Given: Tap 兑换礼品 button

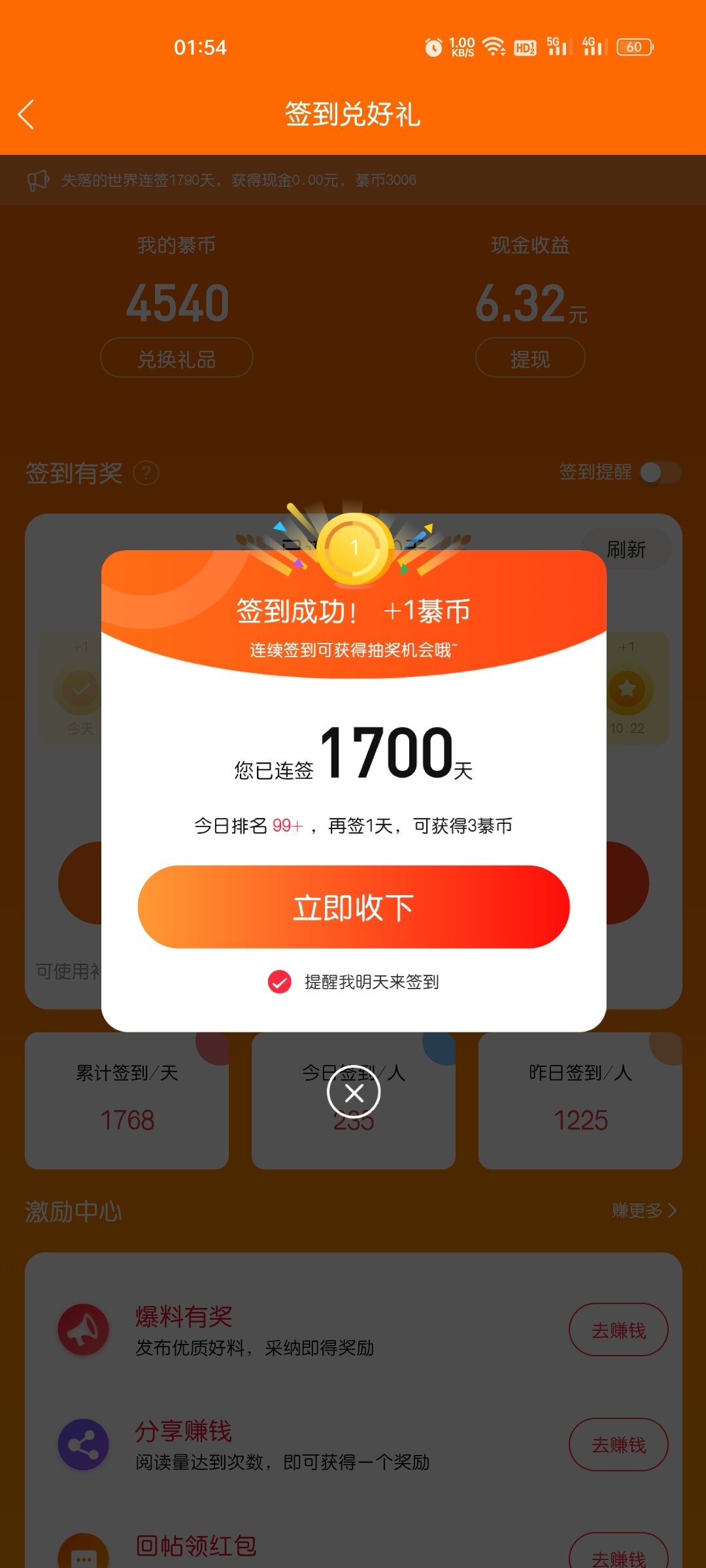Looking at the screenshot, I should (176, 358).
